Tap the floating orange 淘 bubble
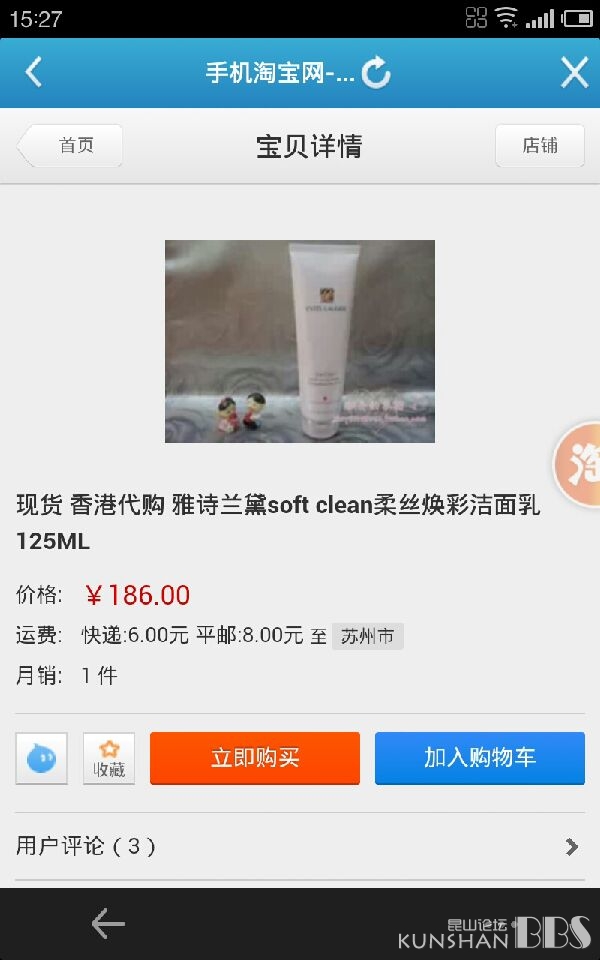The image size is (600, 960). (577, 464)
